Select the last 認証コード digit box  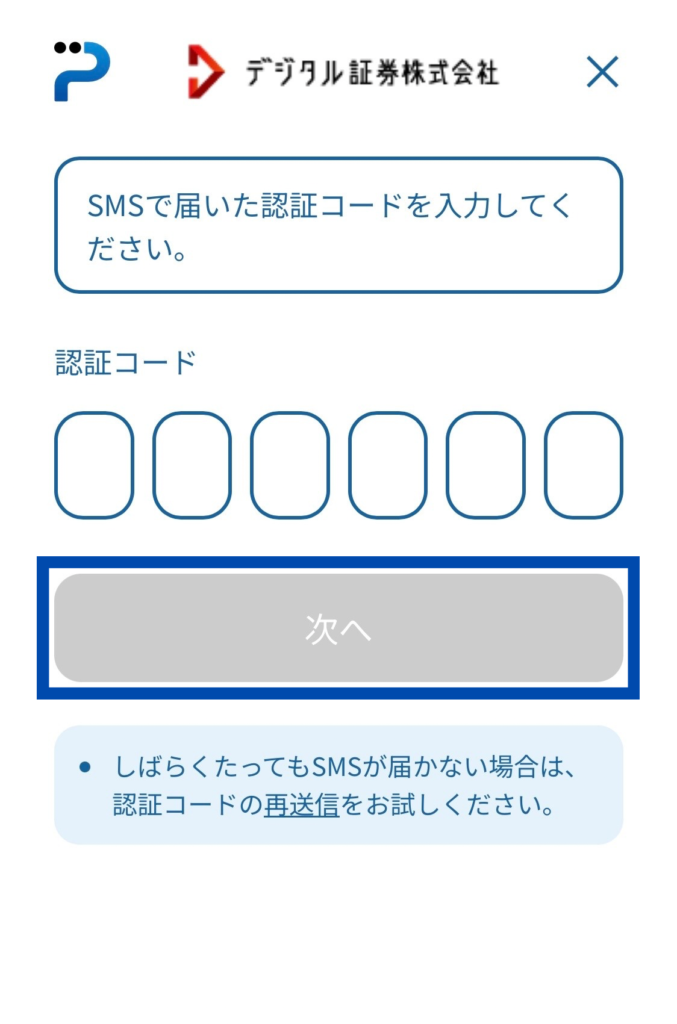[x=583, y=465]
